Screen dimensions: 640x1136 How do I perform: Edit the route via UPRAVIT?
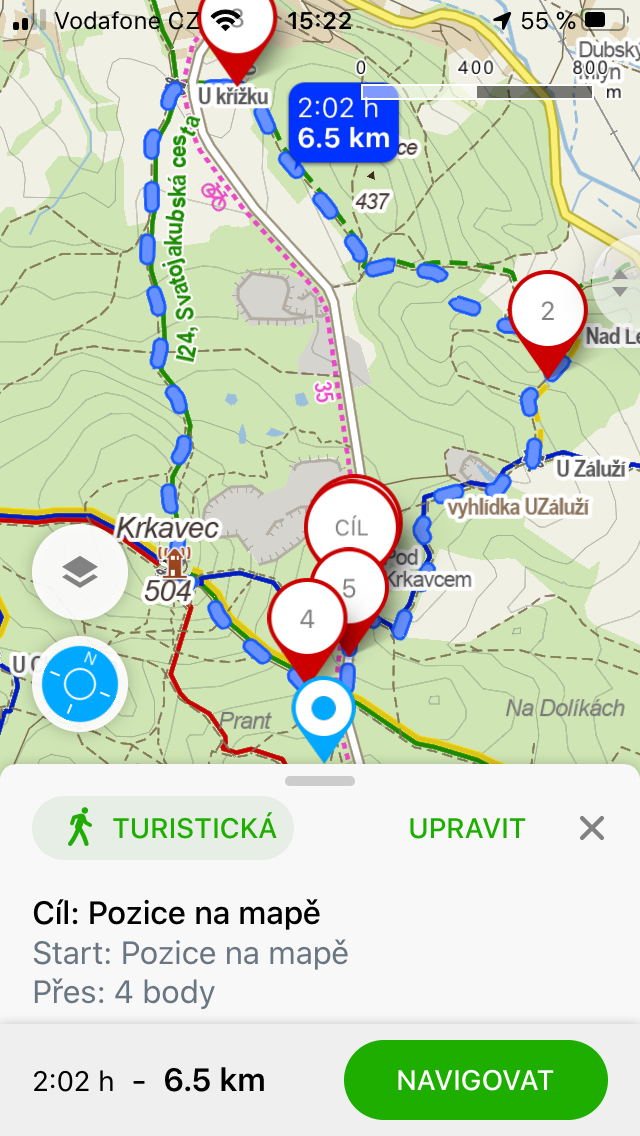[467, 828]
